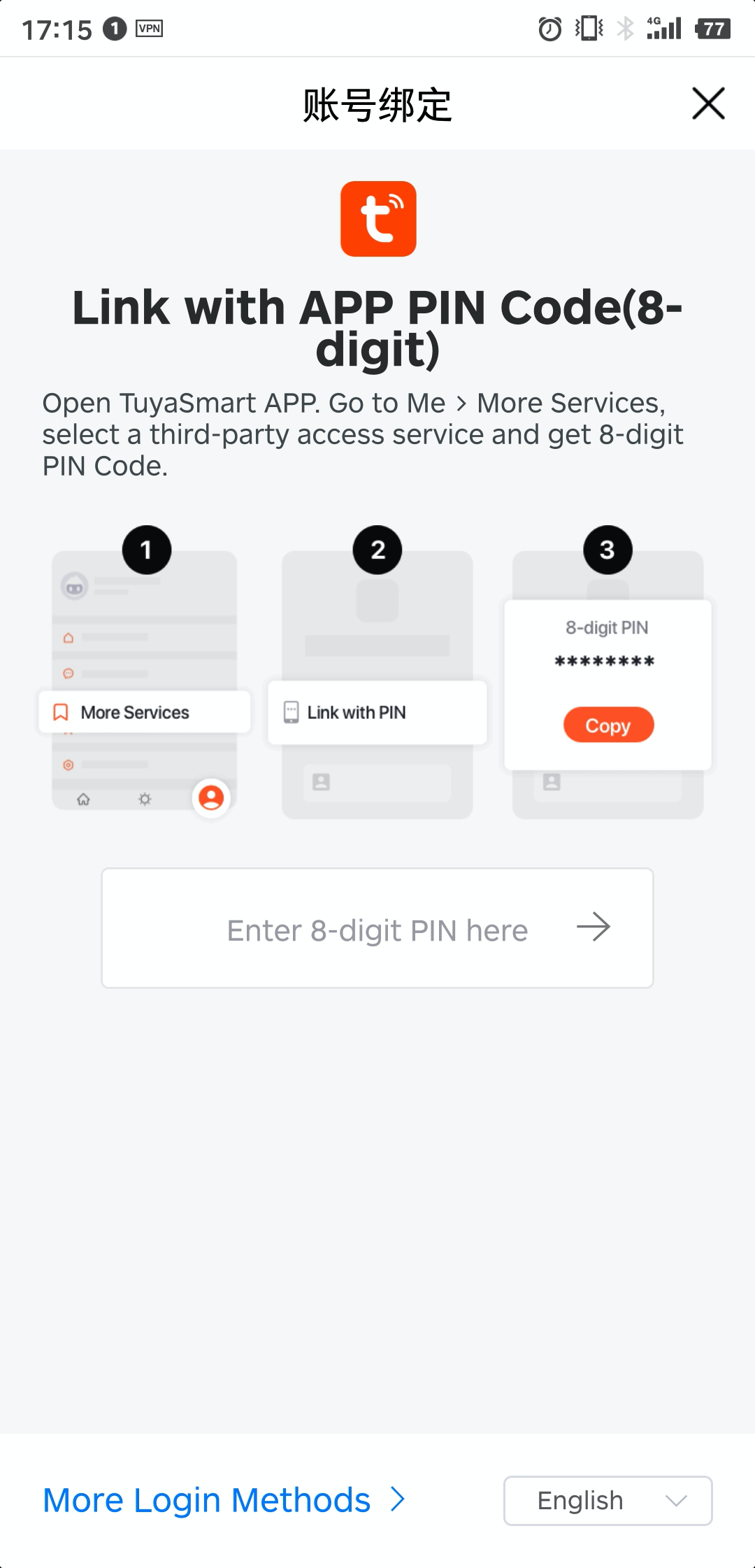Screen dimensions: 755x1568
Task: Tap the 8-digit PIN input field
Action: pyautogui.click(x=377, y=928)
